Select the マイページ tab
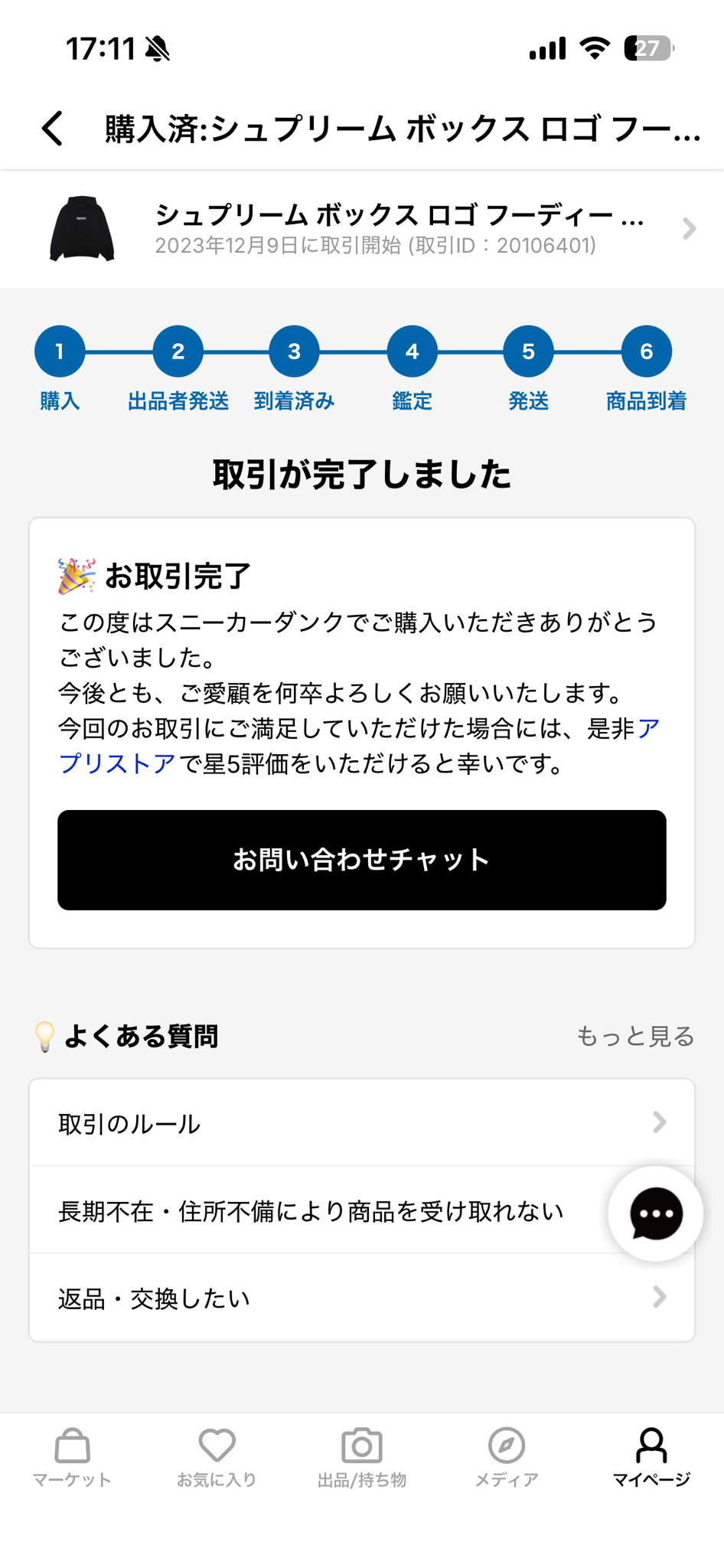 651,1458
